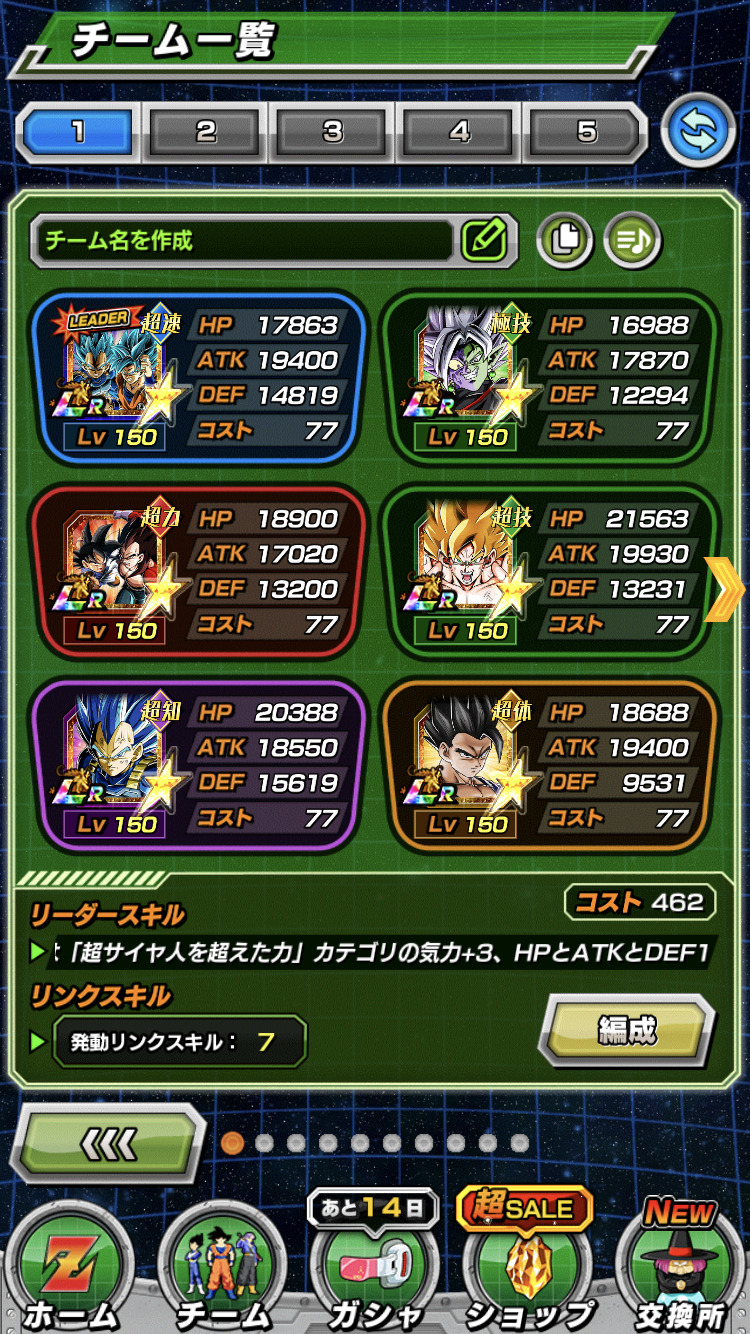Switch to team tab 3
750x1334 pixels.
pos(332,133)
